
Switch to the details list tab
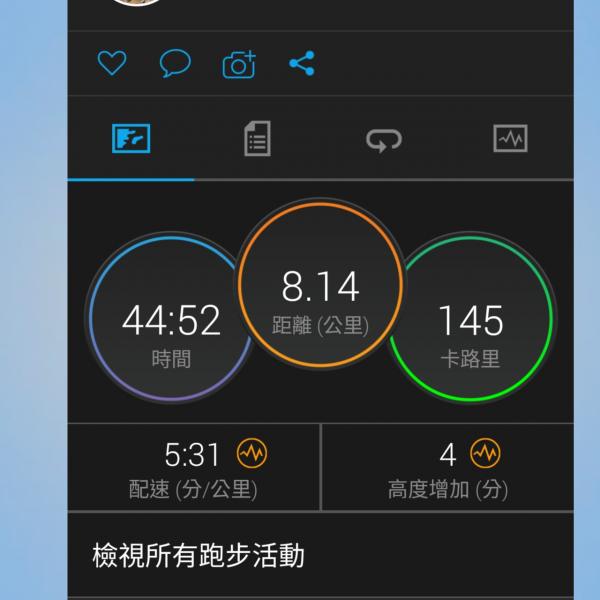tap(257, 139)
